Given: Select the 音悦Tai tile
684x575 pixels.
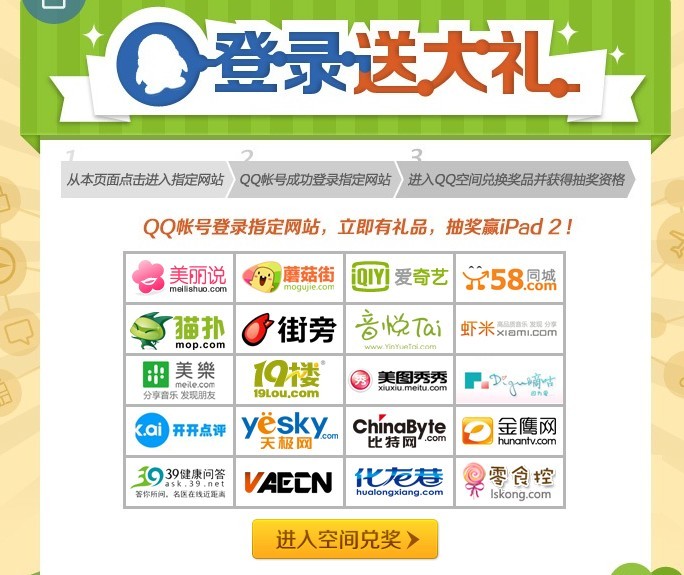Looking at the screenshot, I should [x=399, y=329].
